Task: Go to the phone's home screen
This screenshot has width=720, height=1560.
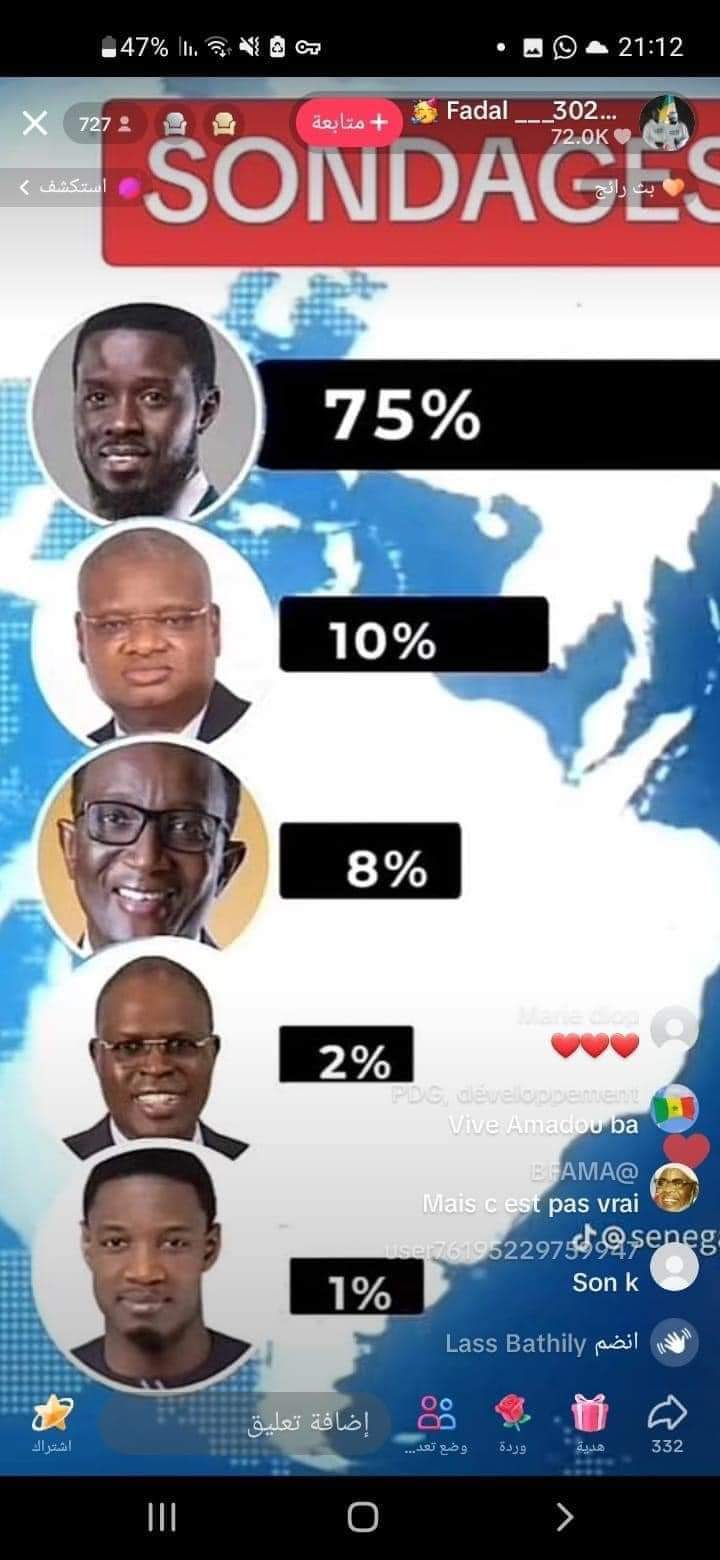Action: (x=362, y=1517)
